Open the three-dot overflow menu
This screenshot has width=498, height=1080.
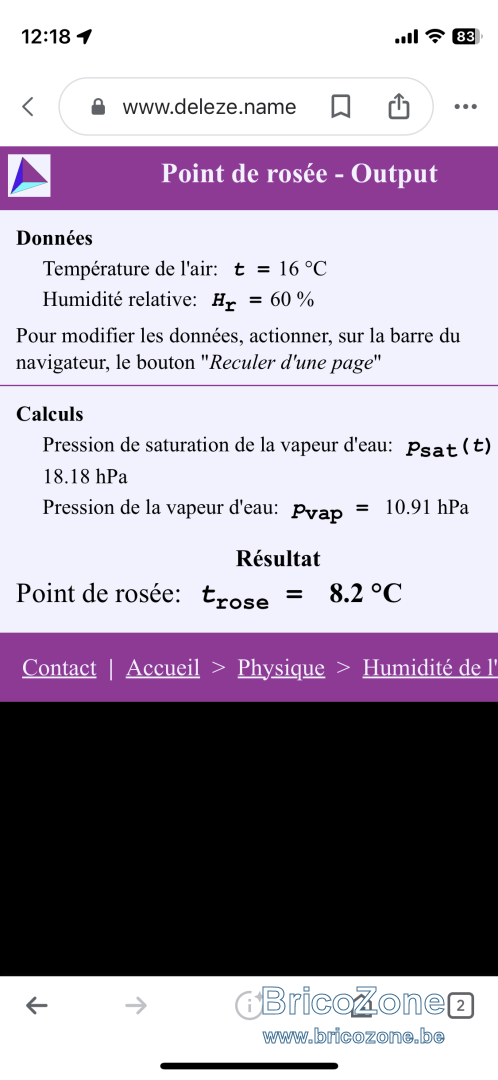pyautogui.click(x=466, y=107)
